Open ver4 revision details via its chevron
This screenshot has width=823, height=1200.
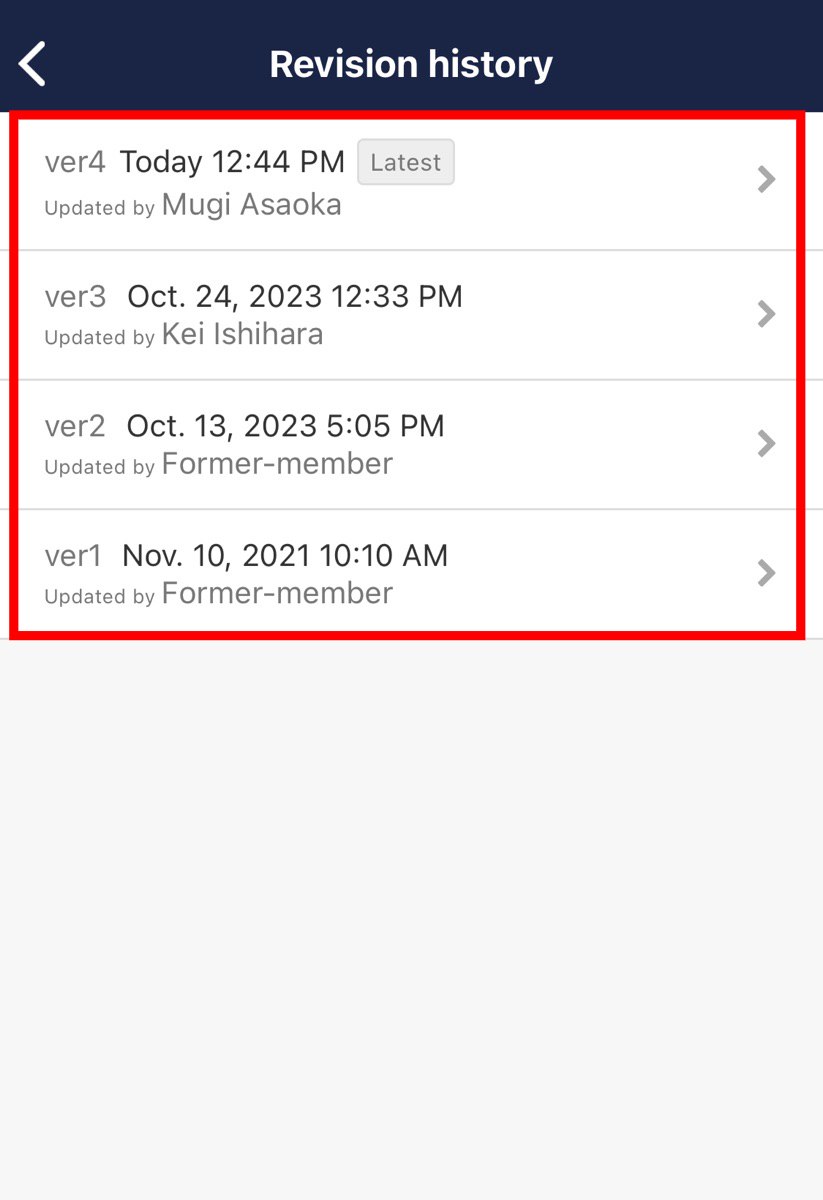coord(766,179)
